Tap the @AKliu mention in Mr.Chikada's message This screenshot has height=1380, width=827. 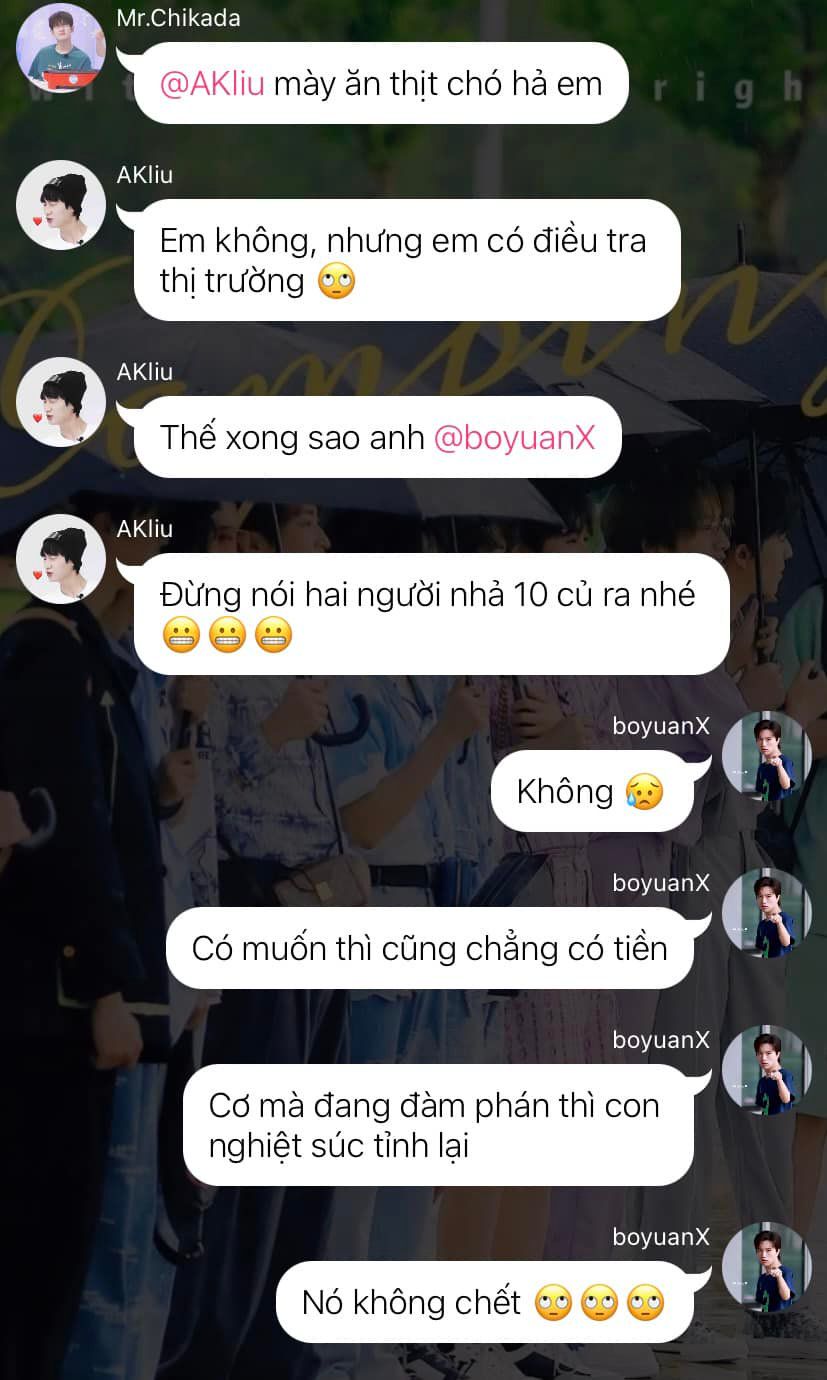coord(213,83)
